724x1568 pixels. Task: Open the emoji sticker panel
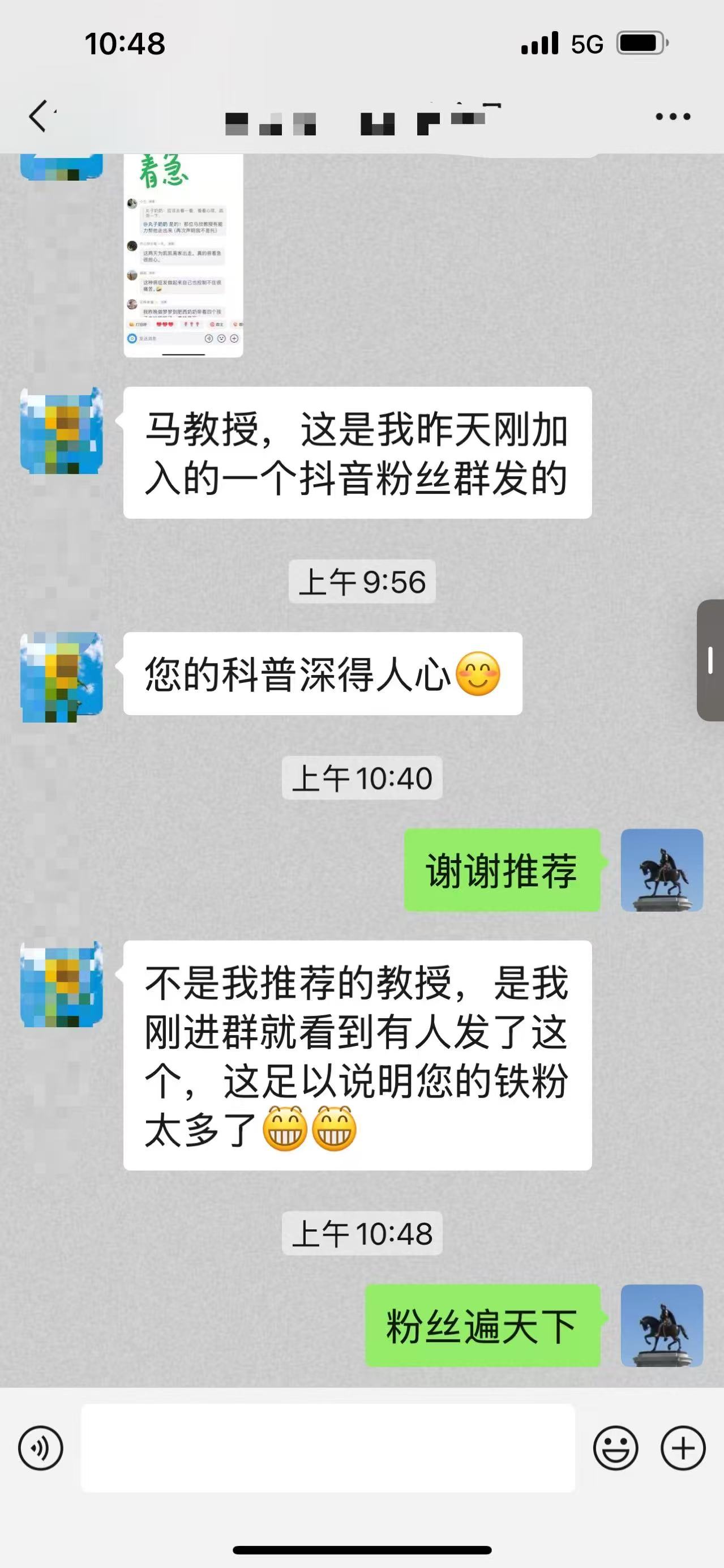click(616, 1448)
